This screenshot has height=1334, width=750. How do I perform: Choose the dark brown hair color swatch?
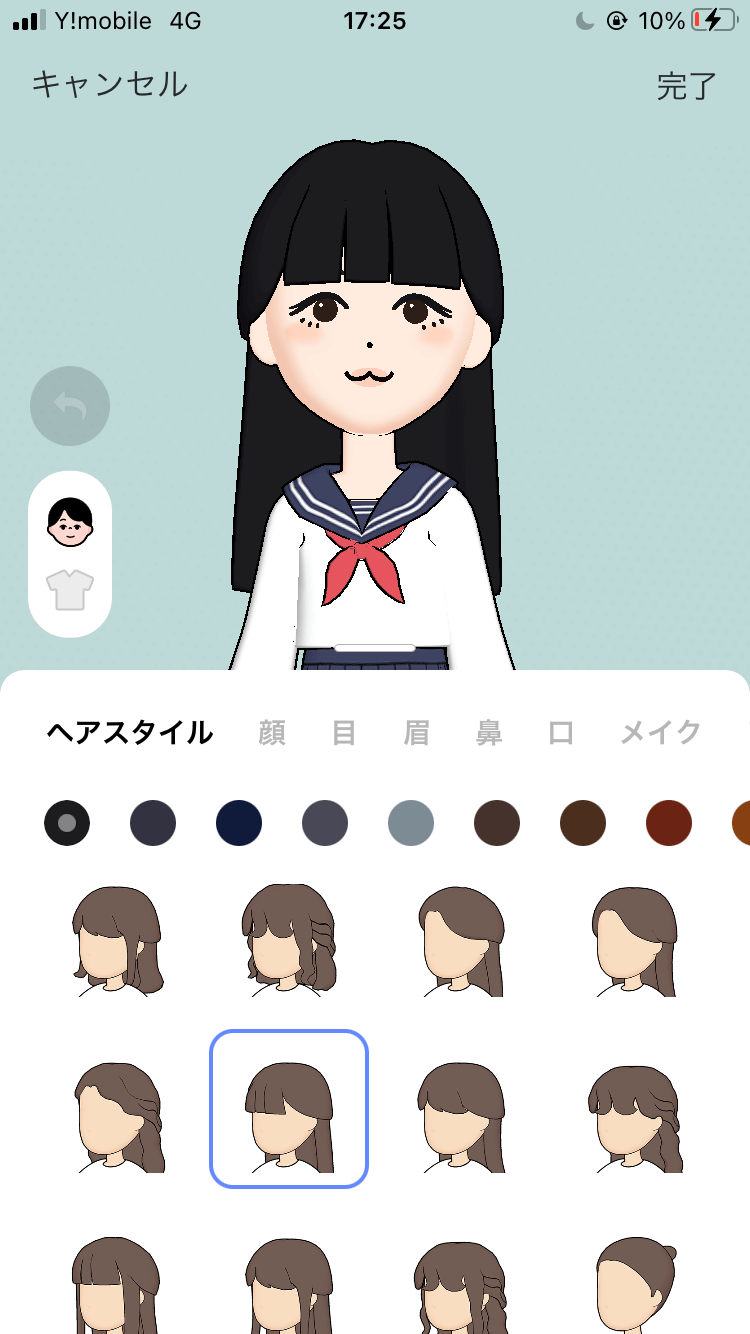pyautogui.click(x=497, y=823)
